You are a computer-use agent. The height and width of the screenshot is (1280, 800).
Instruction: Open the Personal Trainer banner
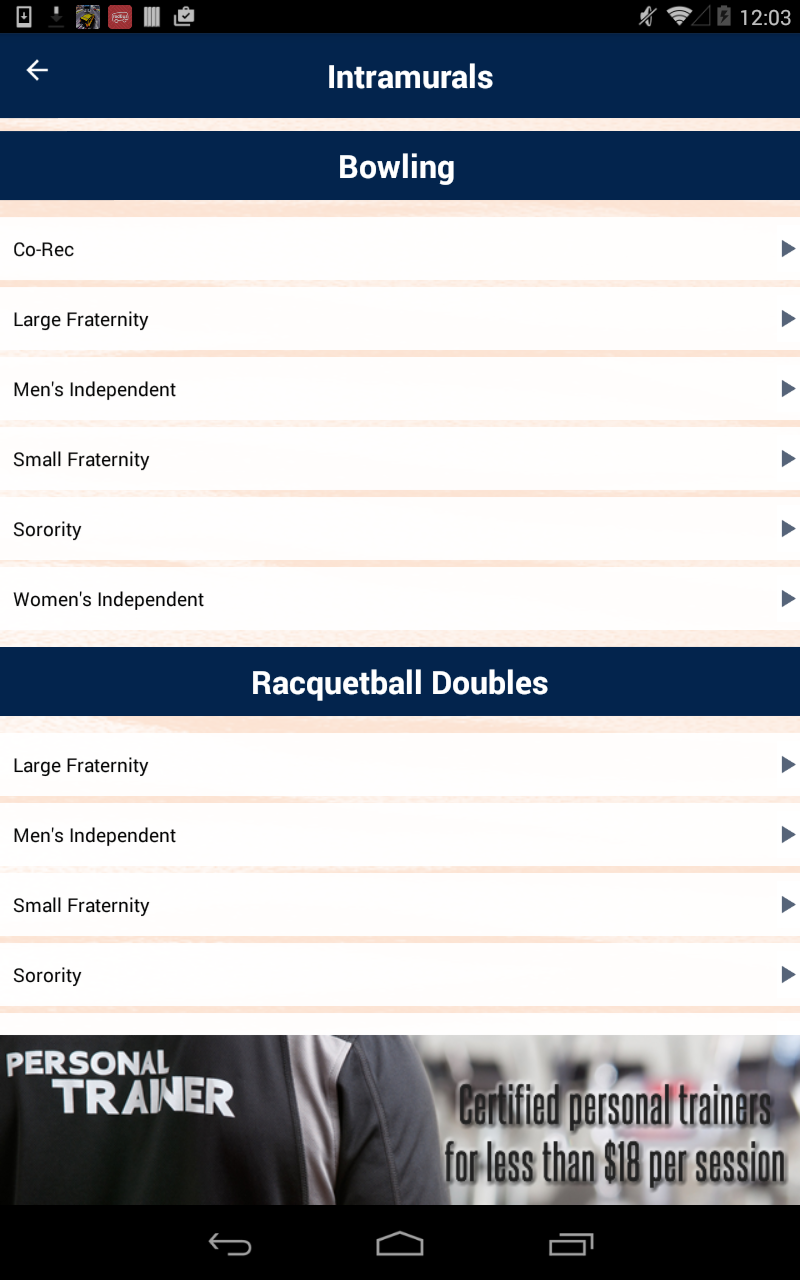(400, 1120)
